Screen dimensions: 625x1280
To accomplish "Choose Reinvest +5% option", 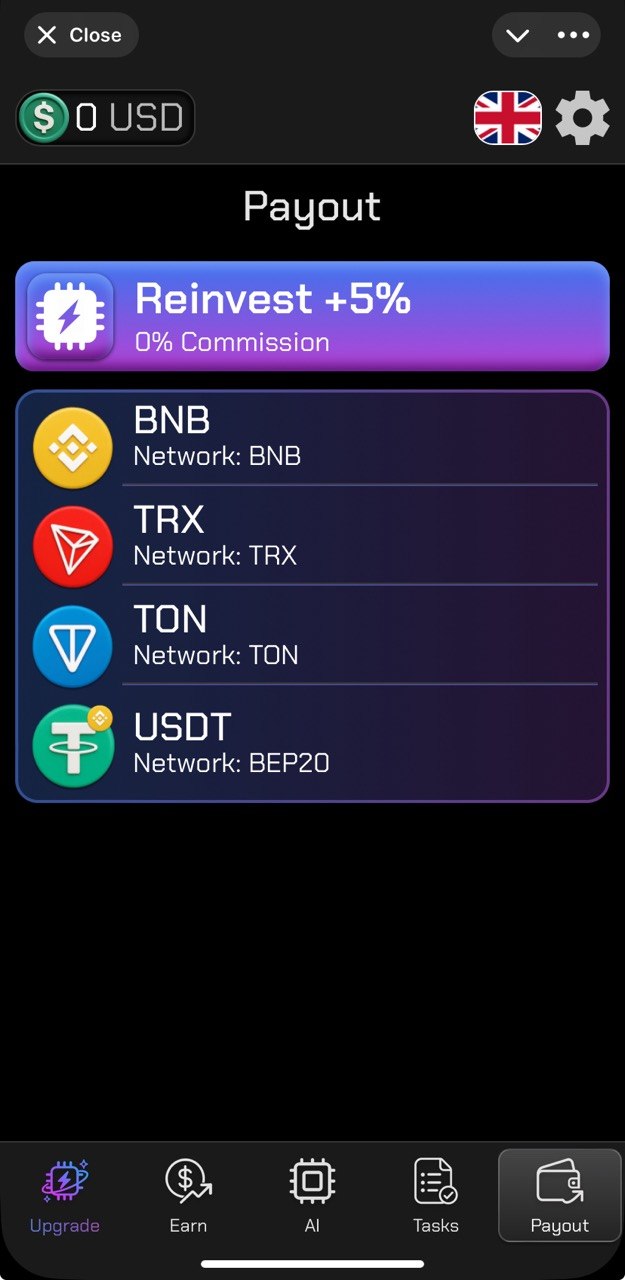I will (312, 317).
